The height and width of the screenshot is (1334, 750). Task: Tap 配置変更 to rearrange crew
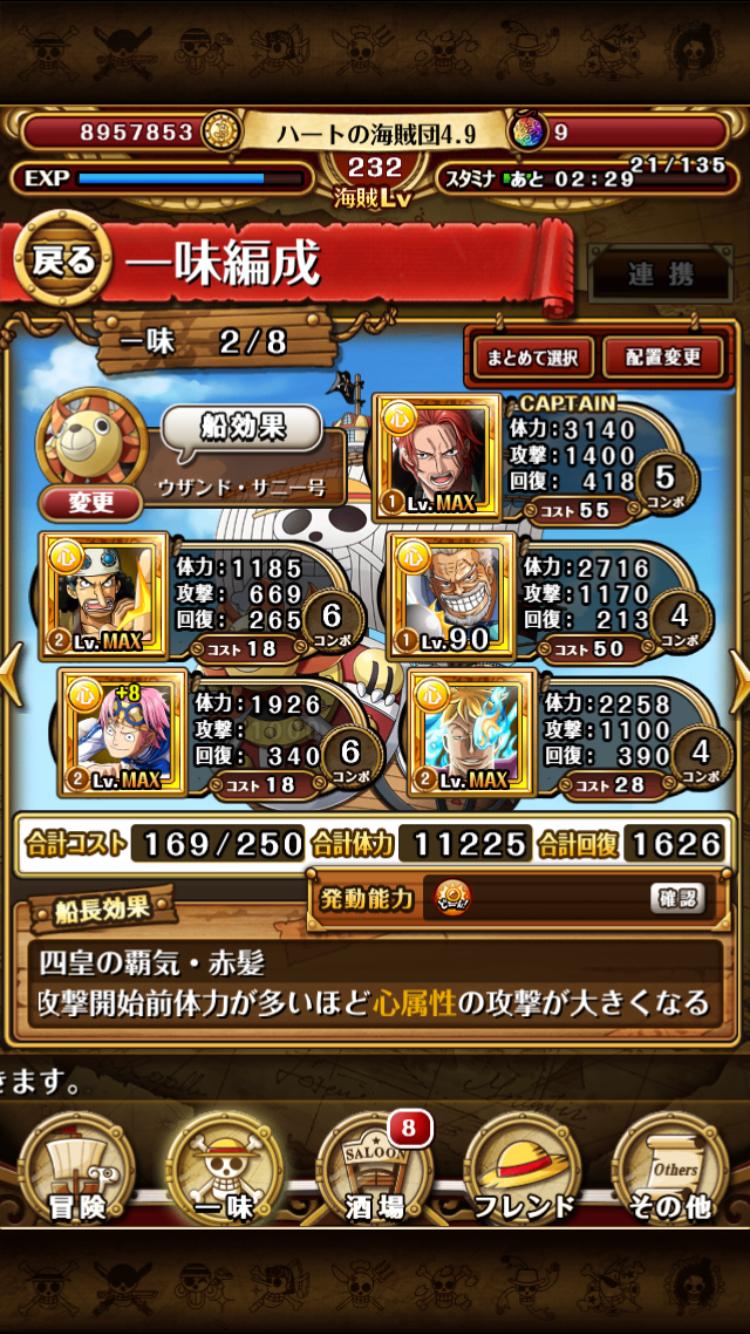pos(664,357)
